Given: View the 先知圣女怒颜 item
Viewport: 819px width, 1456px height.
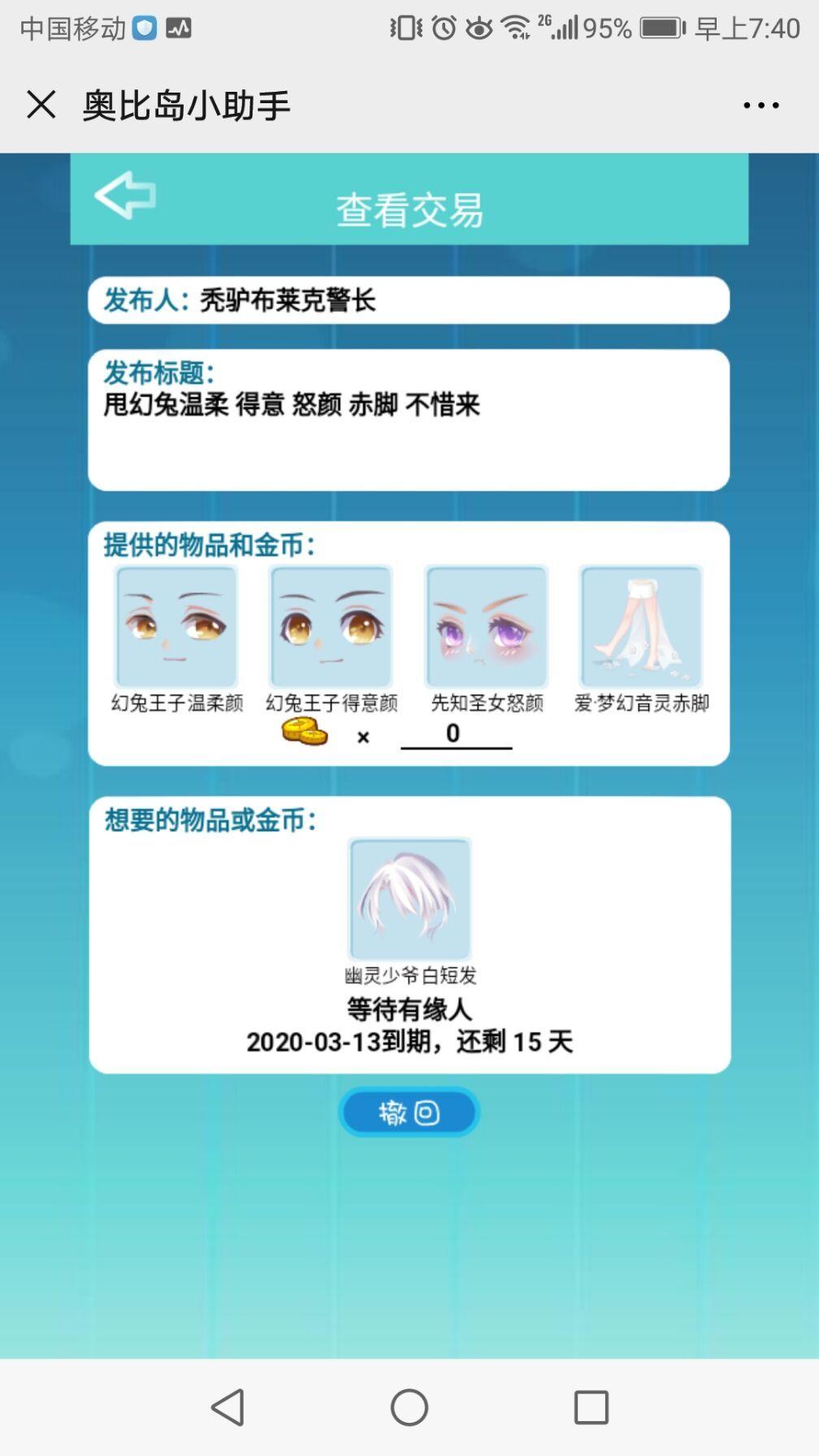Looking at the screenshot, I should point(486,627).
